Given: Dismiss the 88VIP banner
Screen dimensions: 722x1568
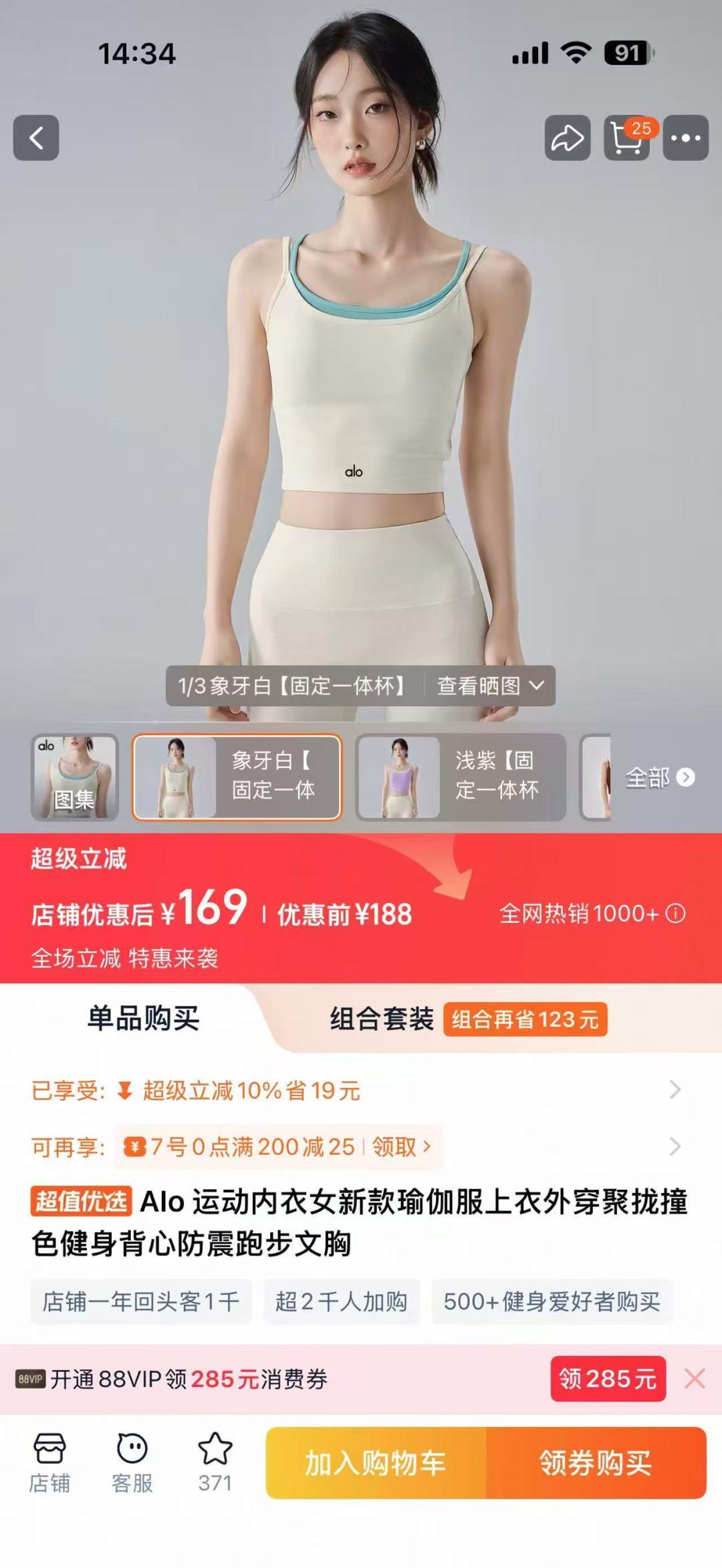Looking at the screenshot, I should [695, 1378].
